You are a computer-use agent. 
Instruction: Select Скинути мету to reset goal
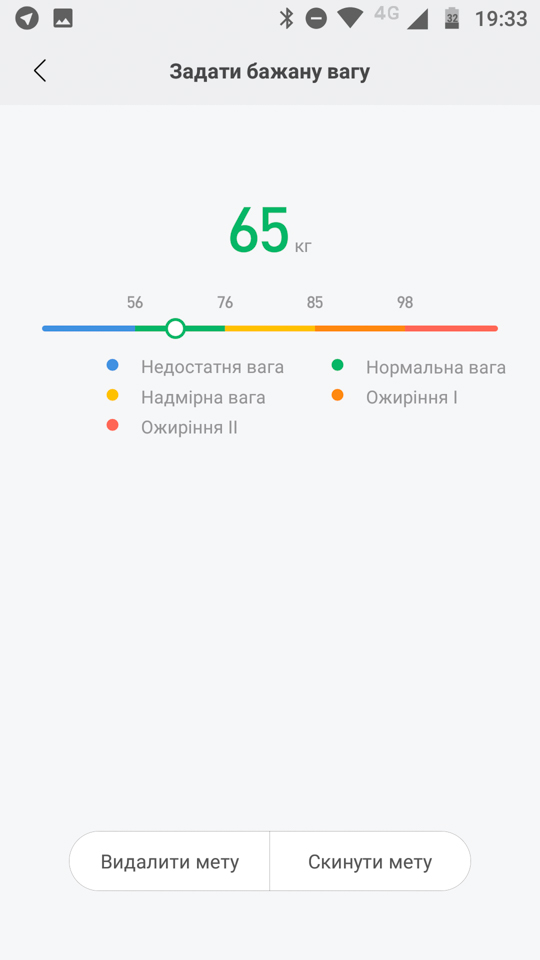pos(370,861)
